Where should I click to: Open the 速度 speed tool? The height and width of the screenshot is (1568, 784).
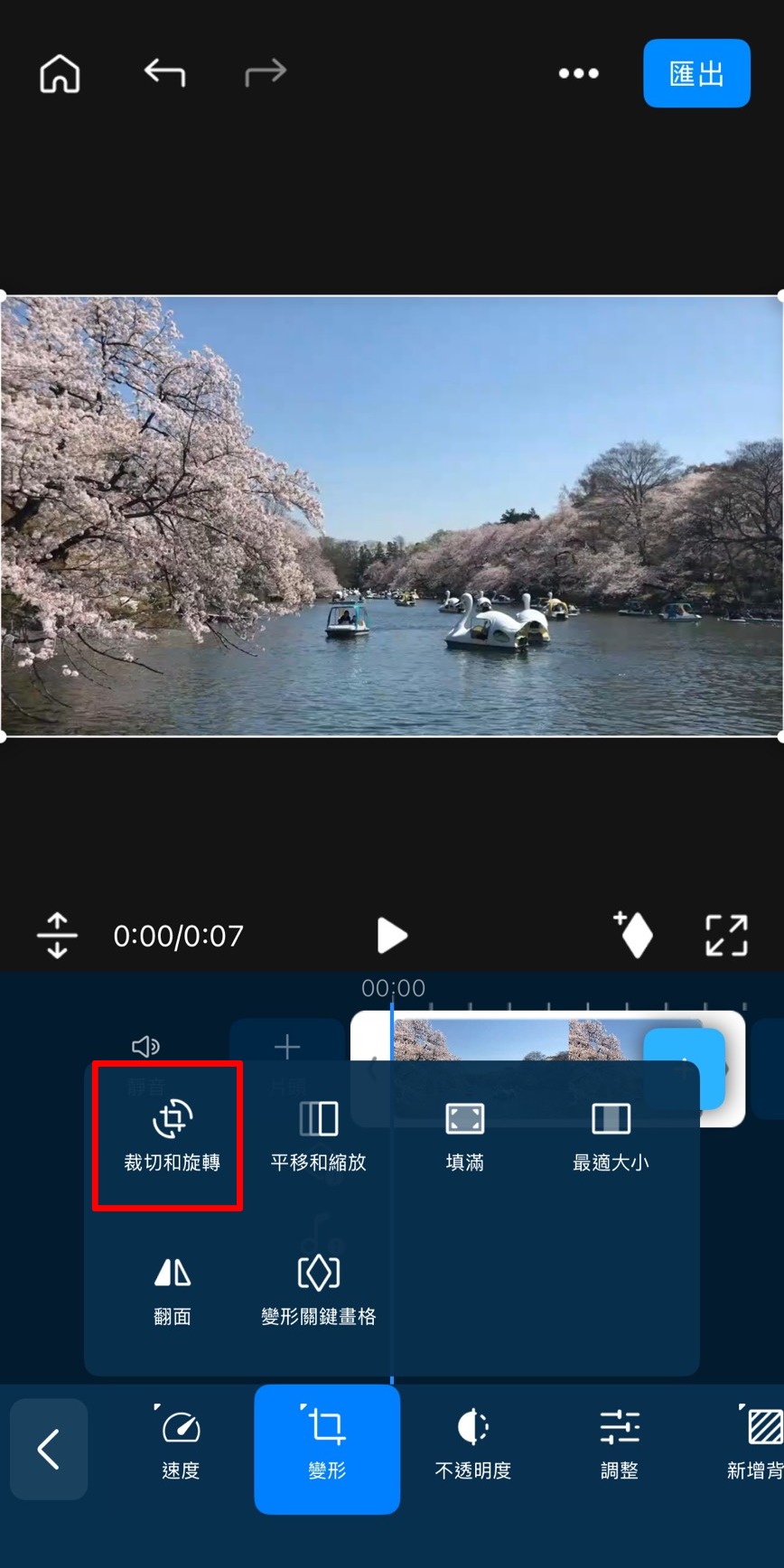pos(181,1447)
